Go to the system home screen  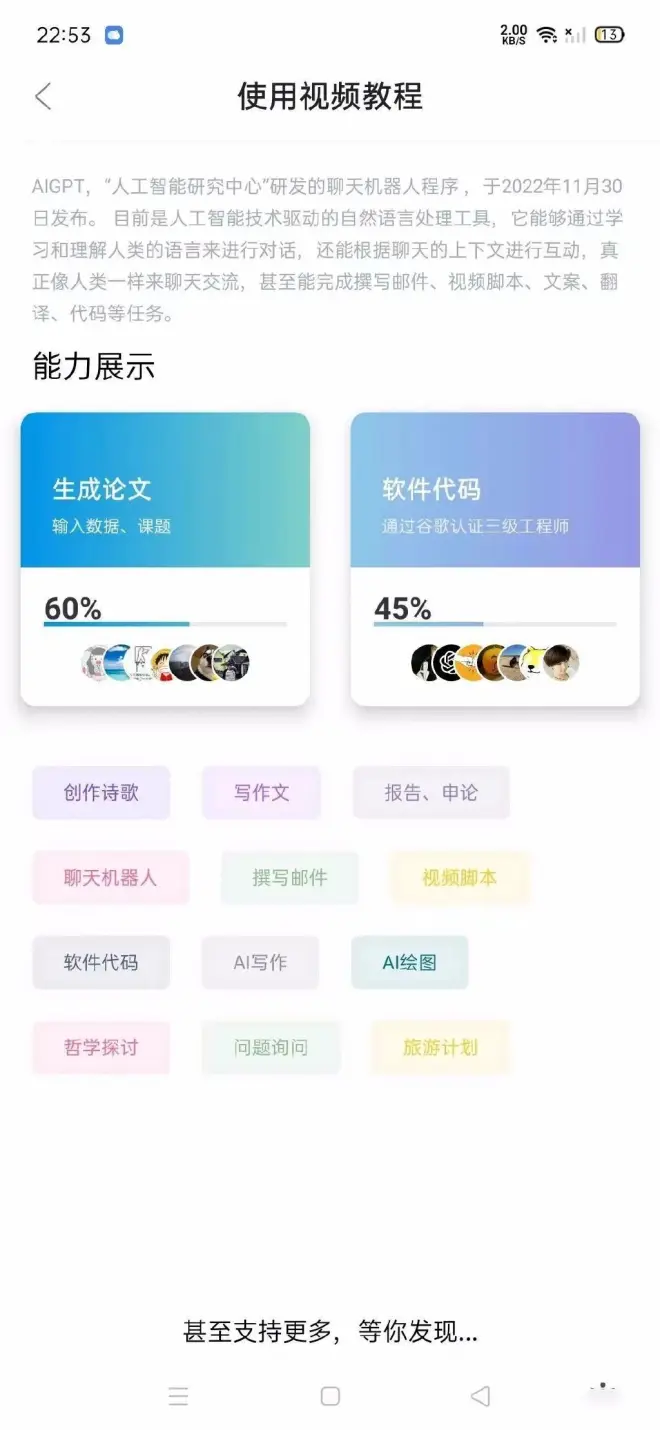(x=330, y=1396)
